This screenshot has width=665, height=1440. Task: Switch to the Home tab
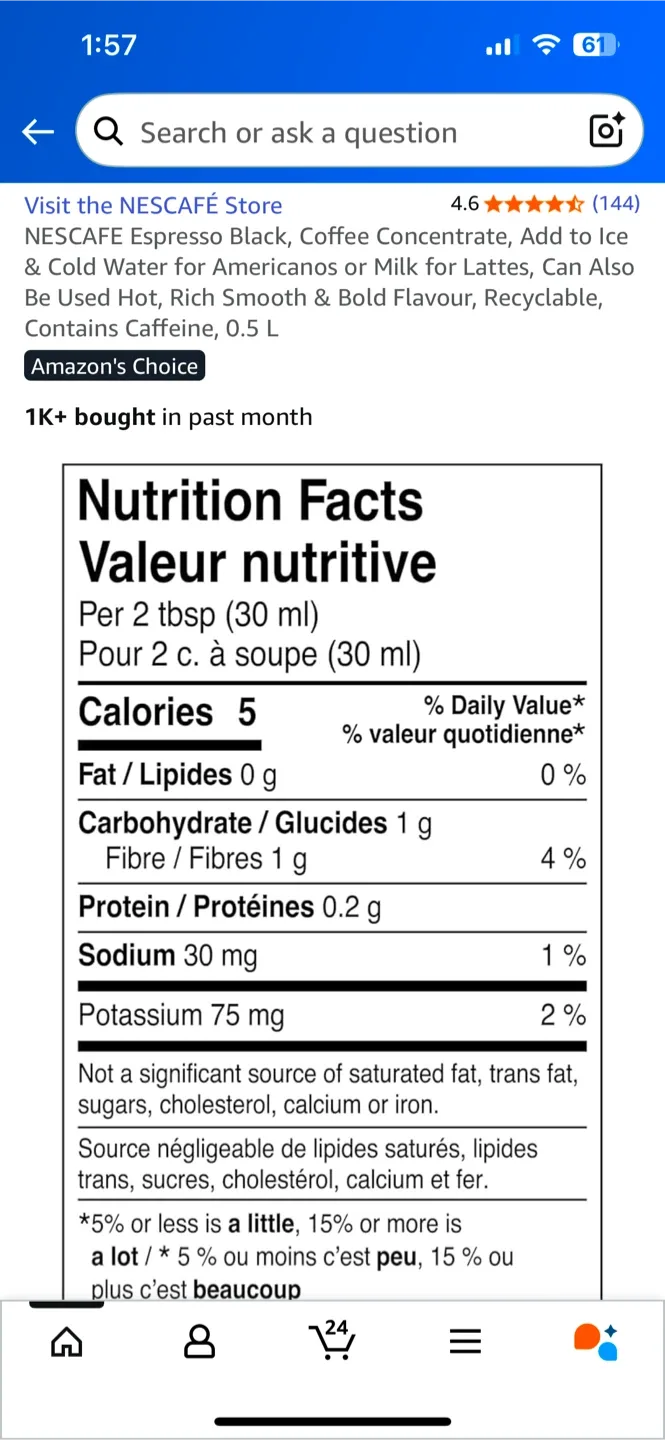[67, 1341]
